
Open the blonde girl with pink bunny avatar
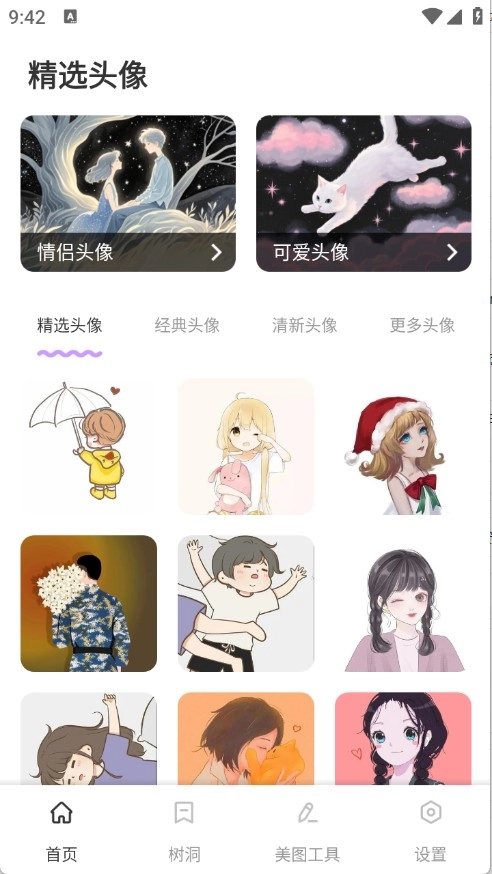[x=246, y=446]
